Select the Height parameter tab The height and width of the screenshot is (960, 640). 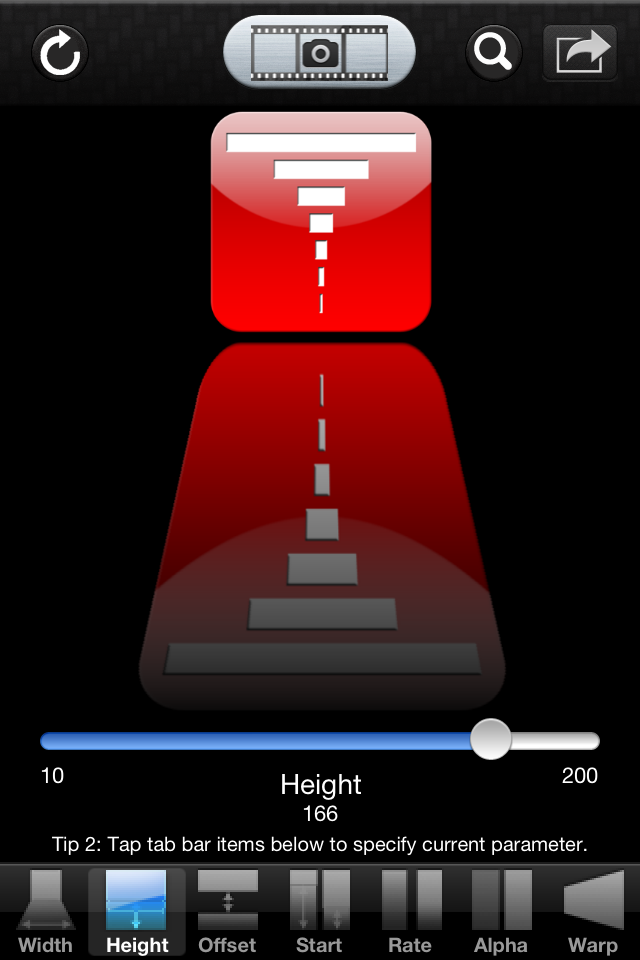pos(137,912)
